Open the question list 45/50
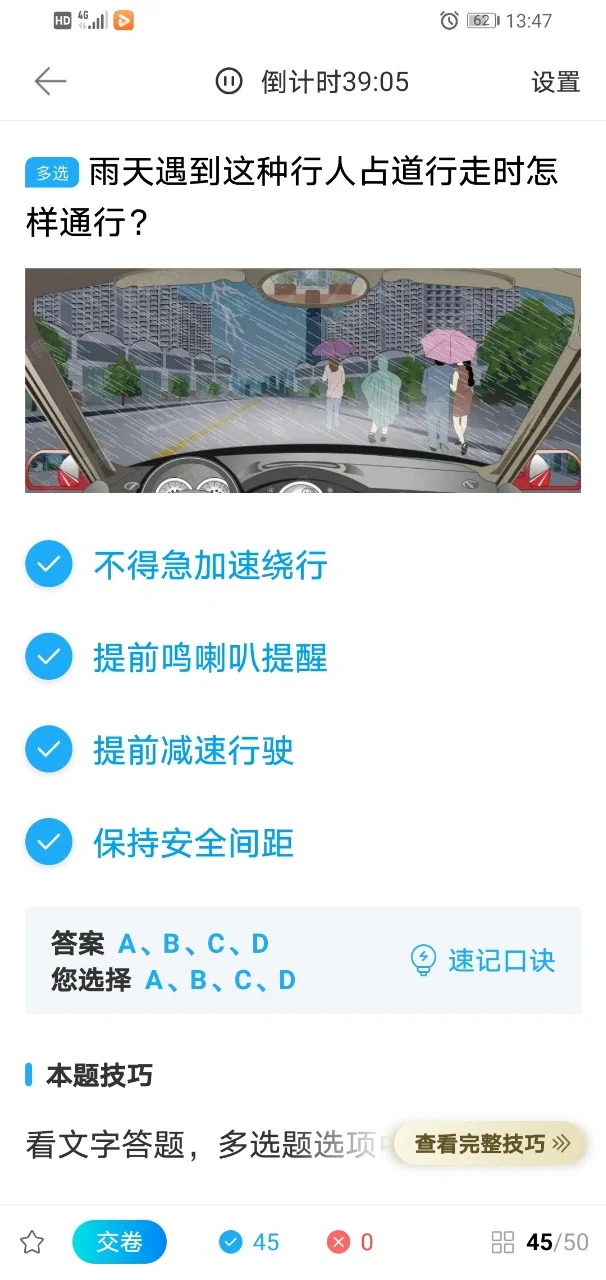The width and height of the screenshot is (606, 1280). click(540, 1242)
